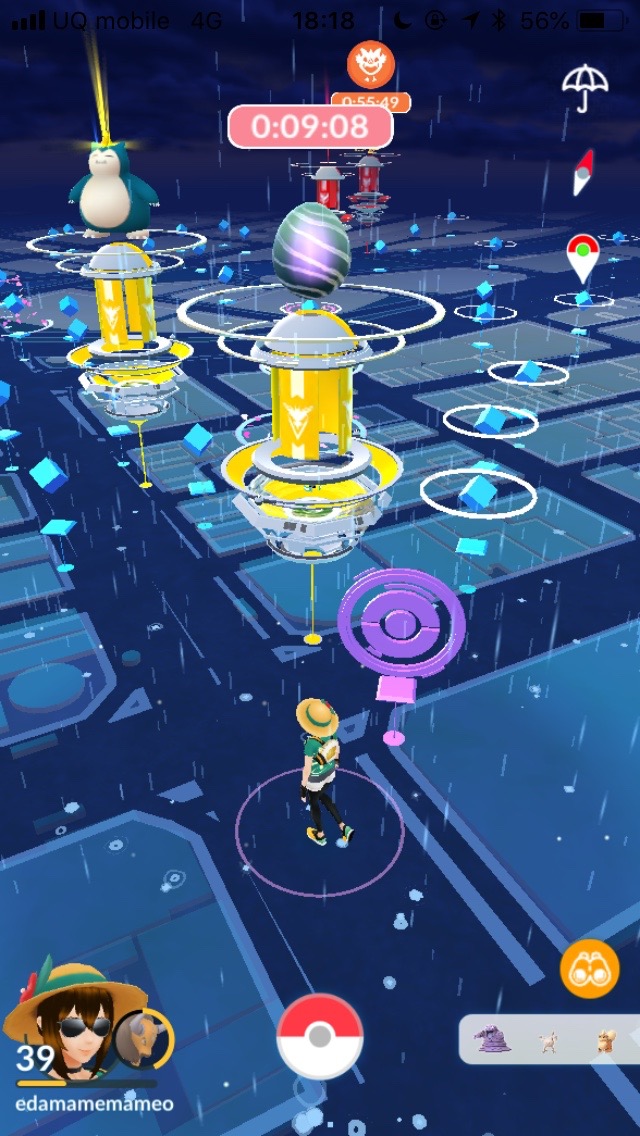The height and width of the screenshot is (1136, 640).
Task: Open the main menu Poké Ball button
Action: 319,1036
